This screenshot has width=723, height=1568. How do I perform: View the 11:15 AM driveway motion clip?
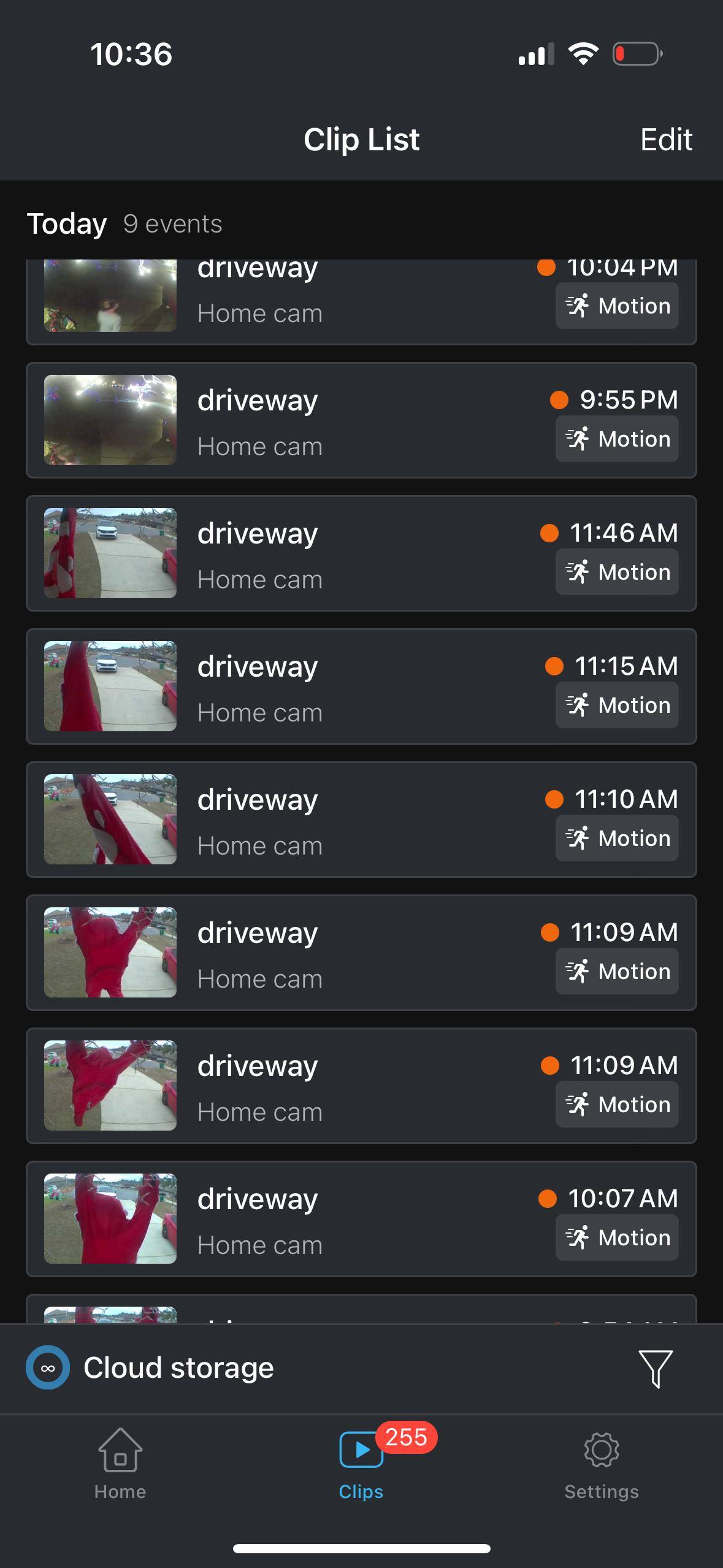click(x=361, y=686)
